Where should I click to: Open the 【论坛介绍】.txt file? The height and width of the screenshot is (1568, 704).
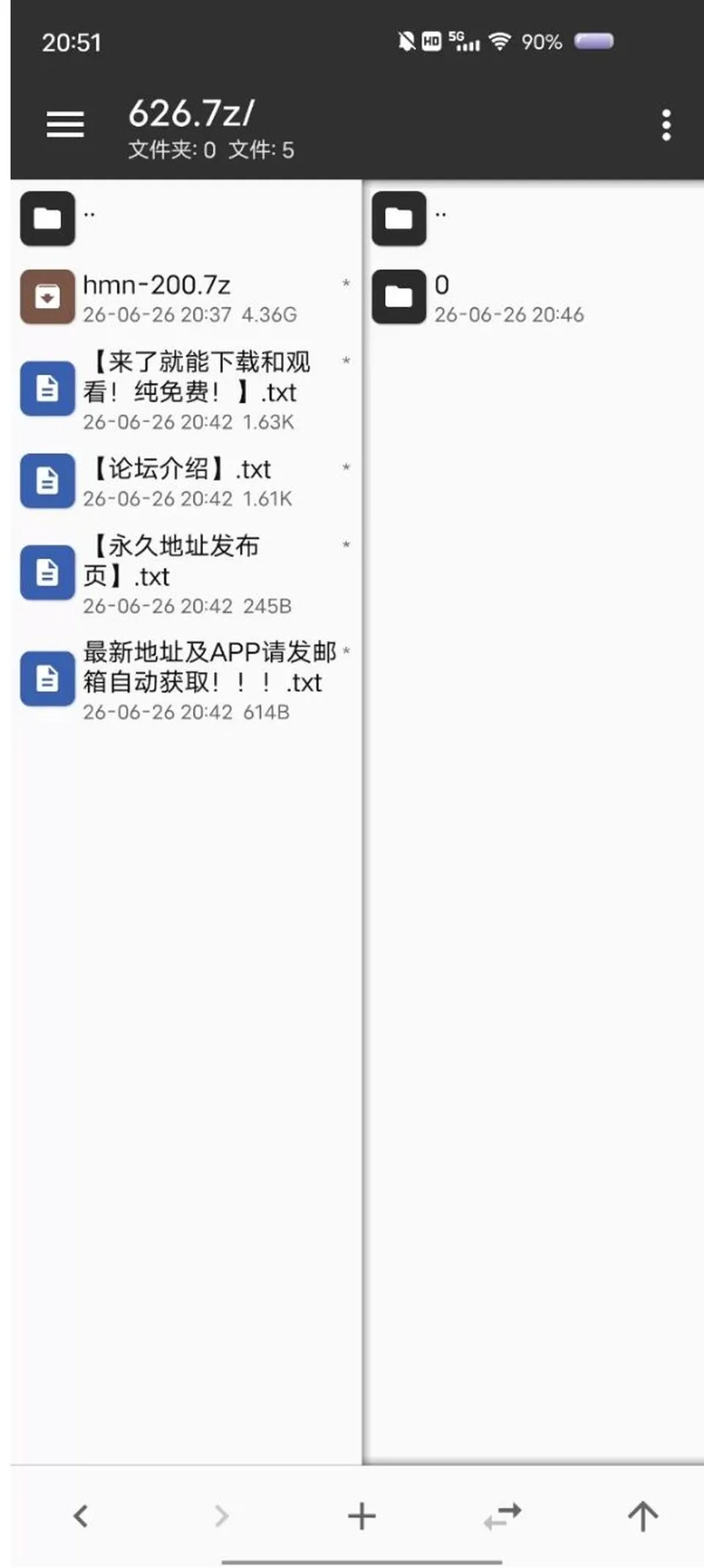[x=186, y=481]
